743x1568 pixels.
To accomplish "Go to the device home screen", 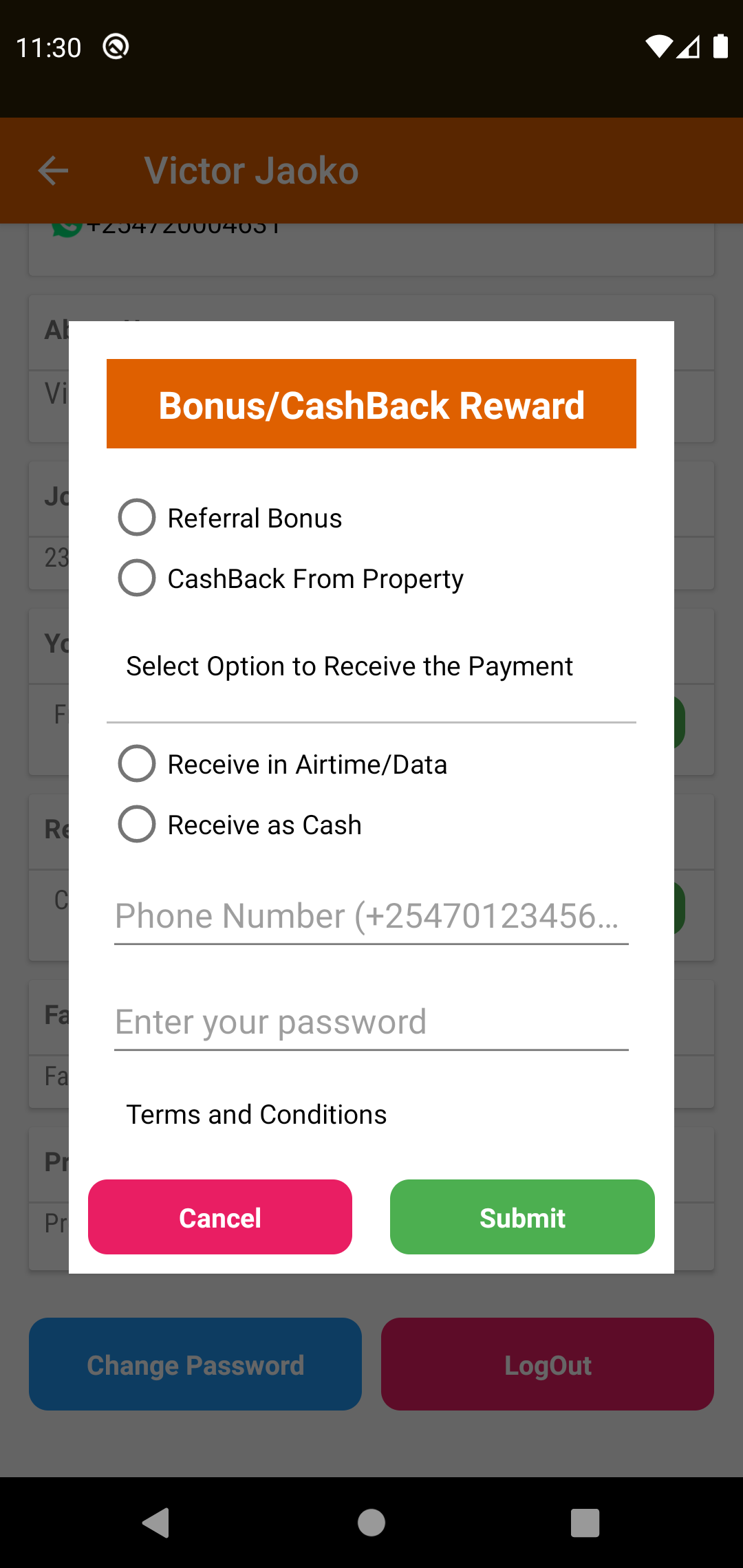I will pos(371,1523).
